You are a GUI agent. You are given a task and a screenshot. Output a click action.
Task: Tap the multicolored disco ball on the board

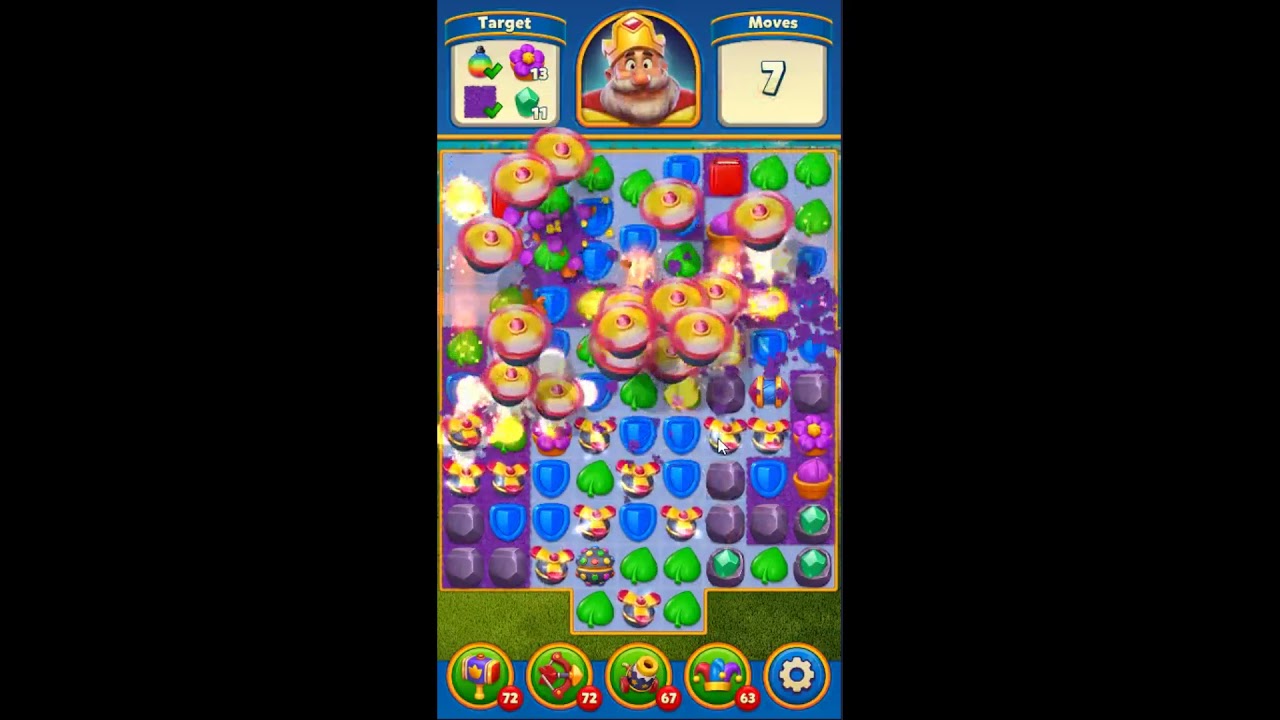[595, 567]
